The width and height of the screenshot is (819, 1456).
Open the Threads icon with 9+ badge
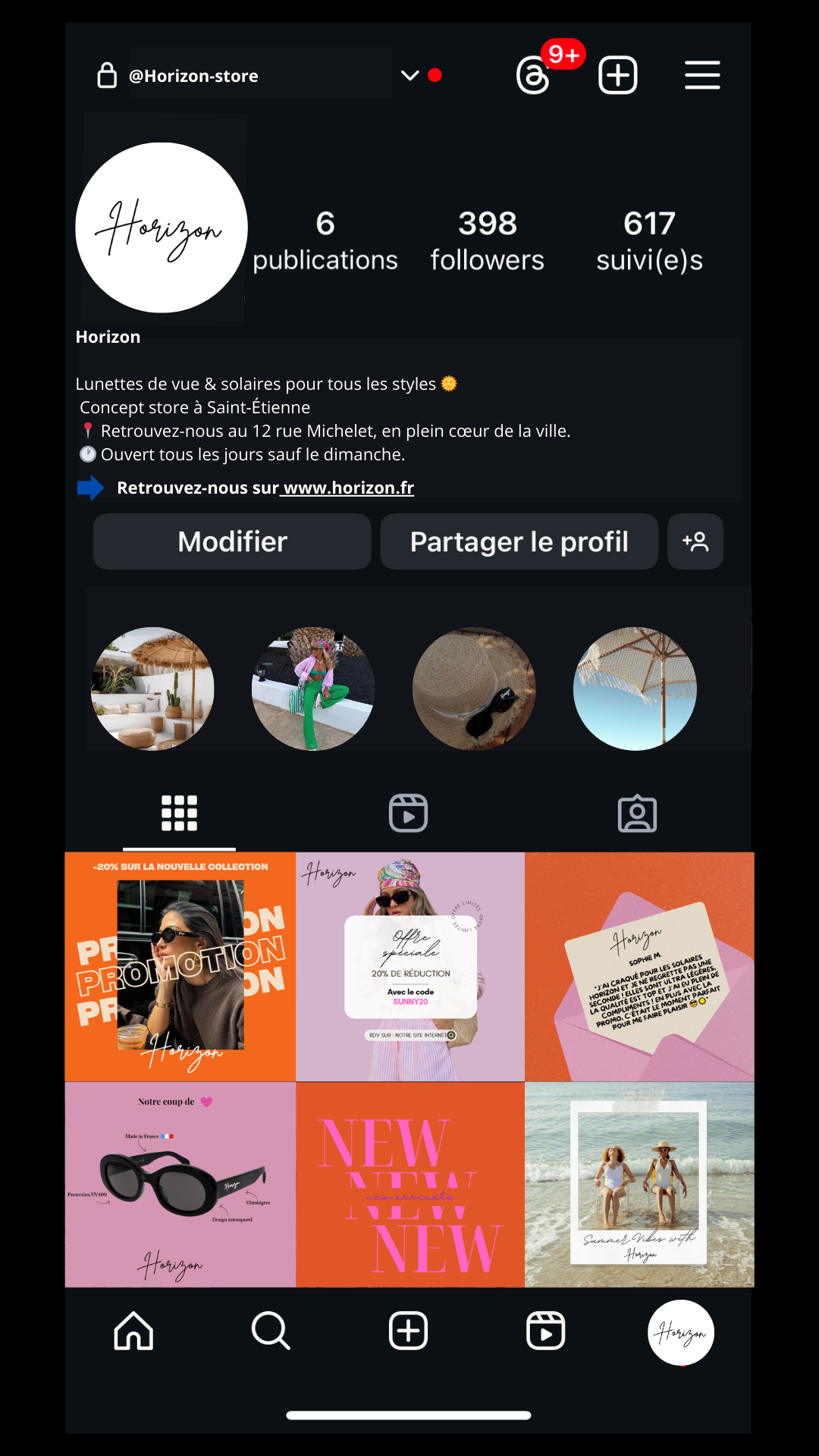pos(534,77)
